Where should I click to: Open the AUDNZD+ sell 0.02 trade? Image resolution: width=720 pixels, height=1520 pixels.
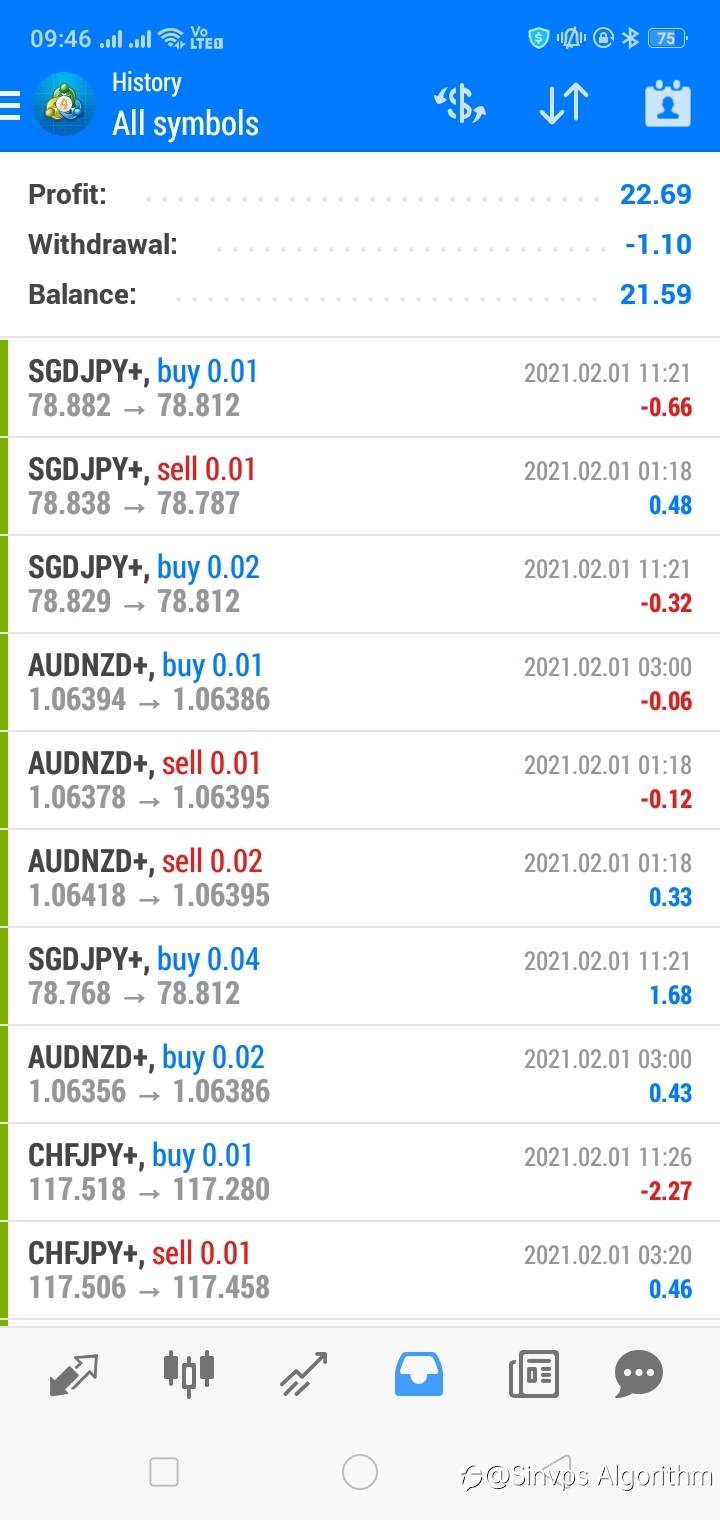pos(360,878)
